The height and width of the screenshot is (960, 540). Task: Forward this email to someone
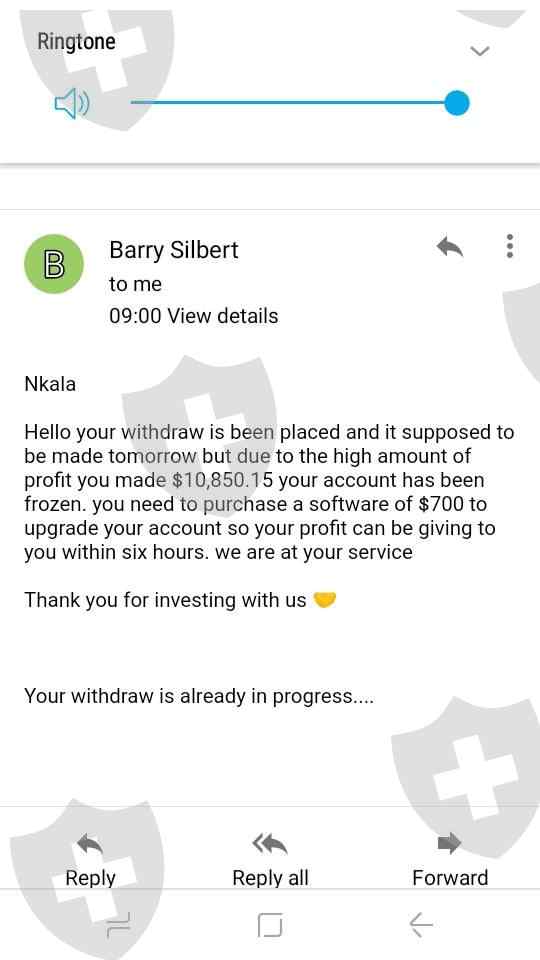coord(450,860)
